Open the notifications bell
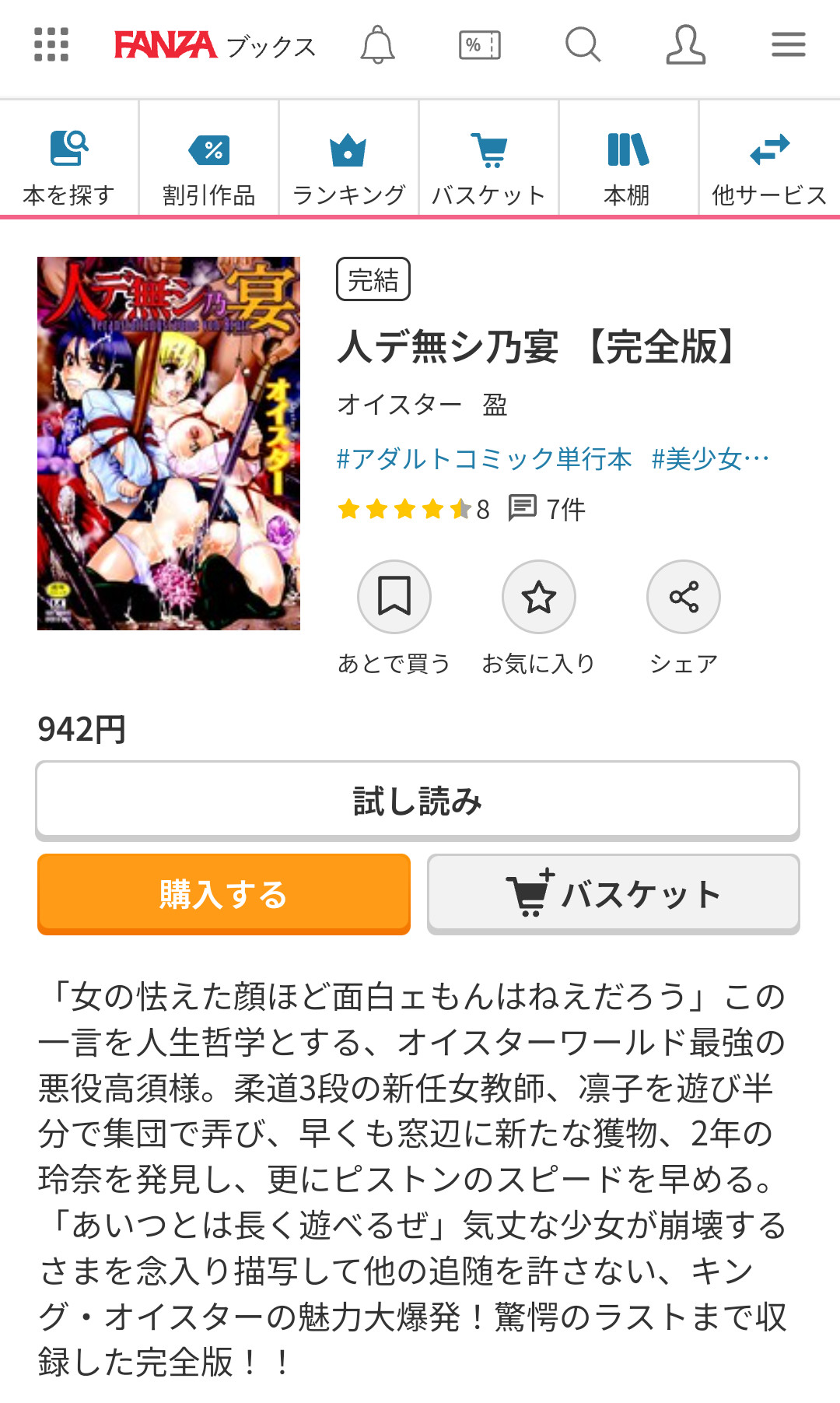This screenshot has width=840, height=1403. point(377,44)
